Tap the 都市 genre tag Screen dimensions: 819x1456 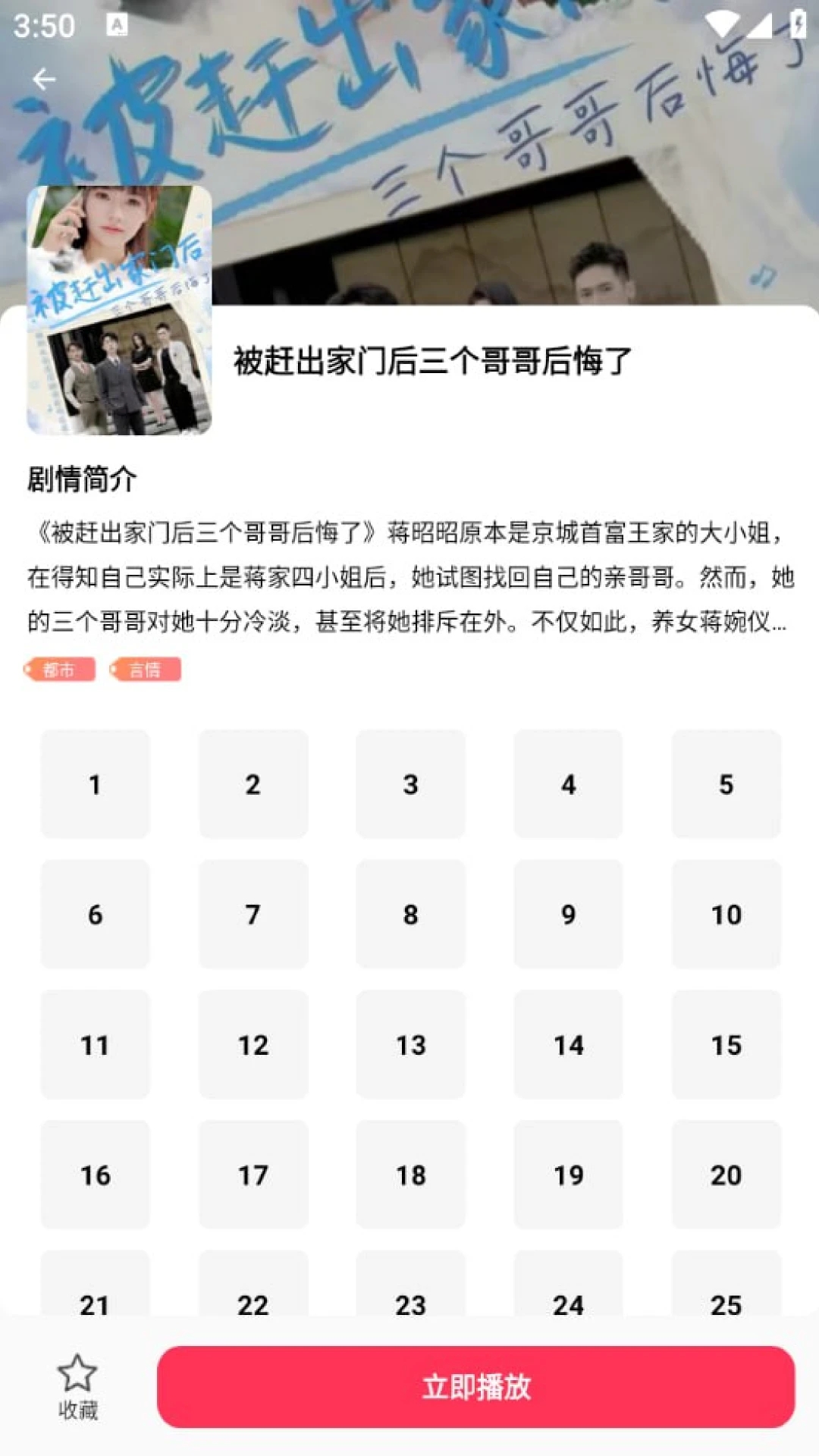pyautogui.click(x=60, y=670)
